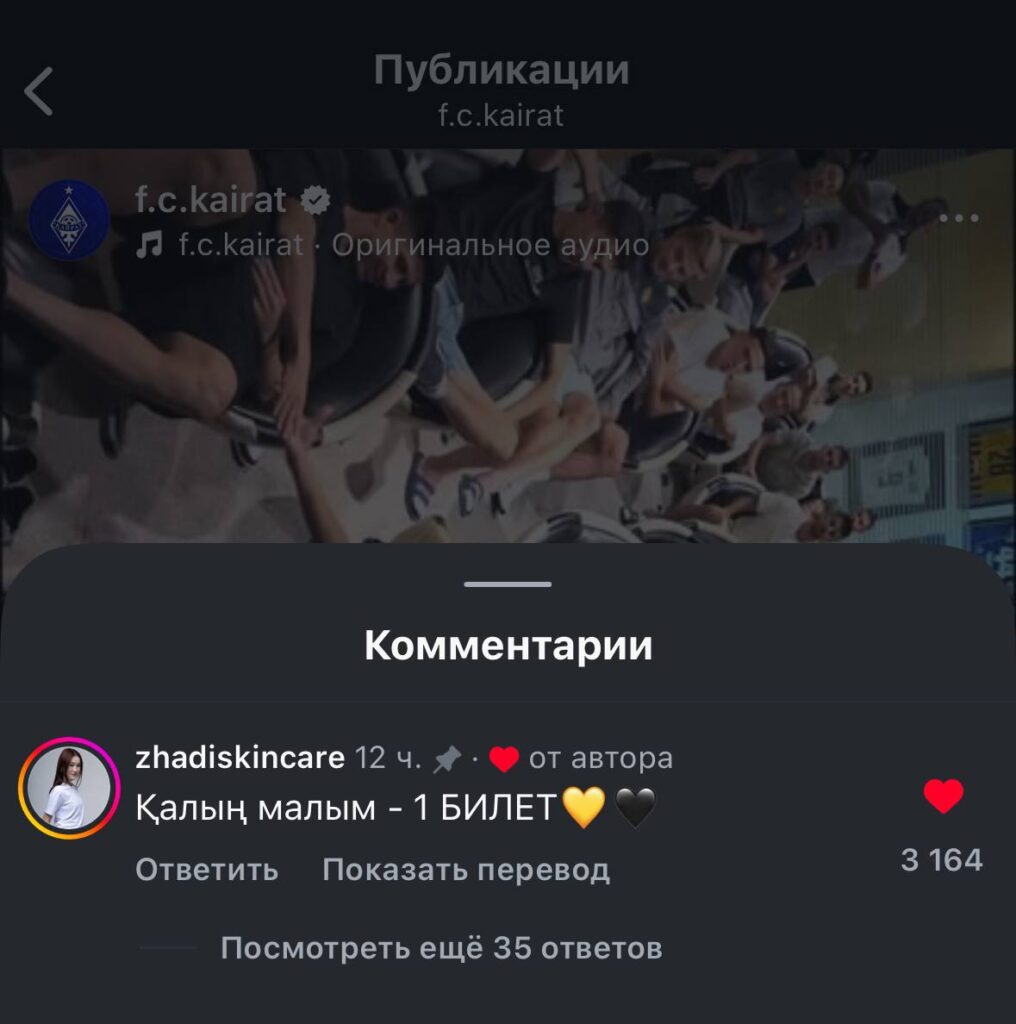The image size is (1016, 1024).
Task: Tap the comments sheet drag handle
Action: 508,584
